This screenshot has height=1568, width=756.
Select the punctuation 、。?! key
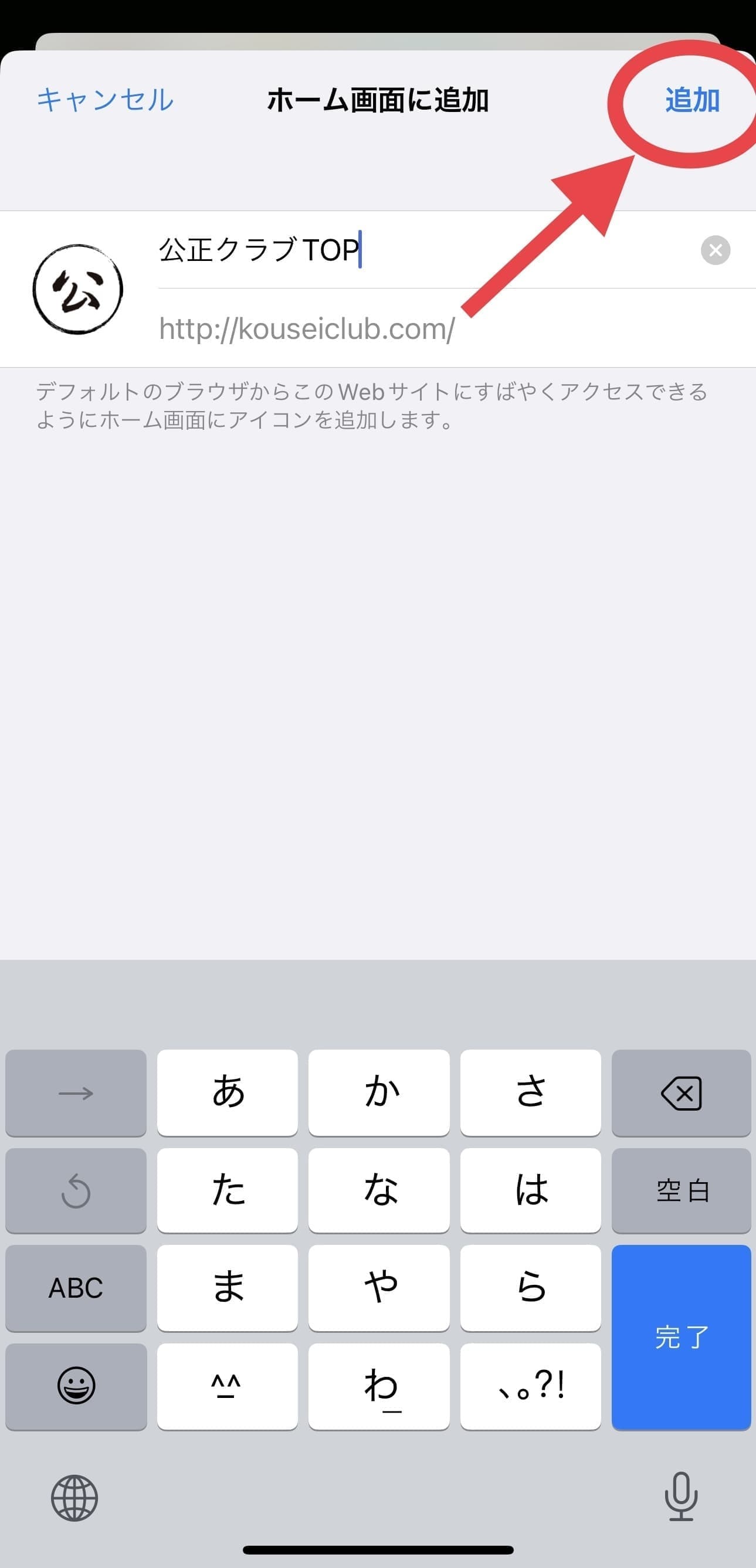coord(530,1386)
